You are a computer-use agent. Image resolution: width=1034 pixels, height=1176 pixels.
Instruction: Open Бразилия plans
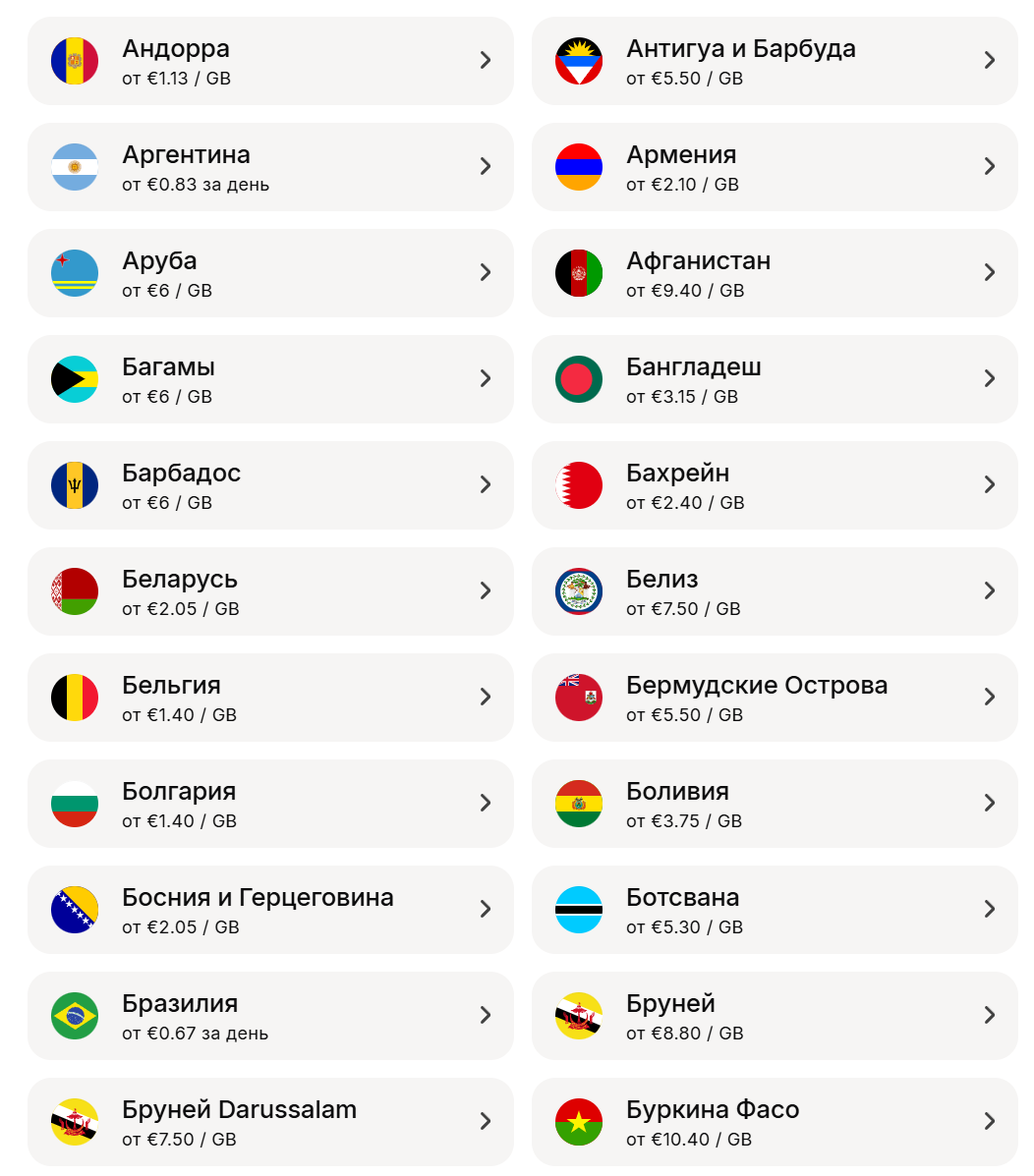[270, 1016]
